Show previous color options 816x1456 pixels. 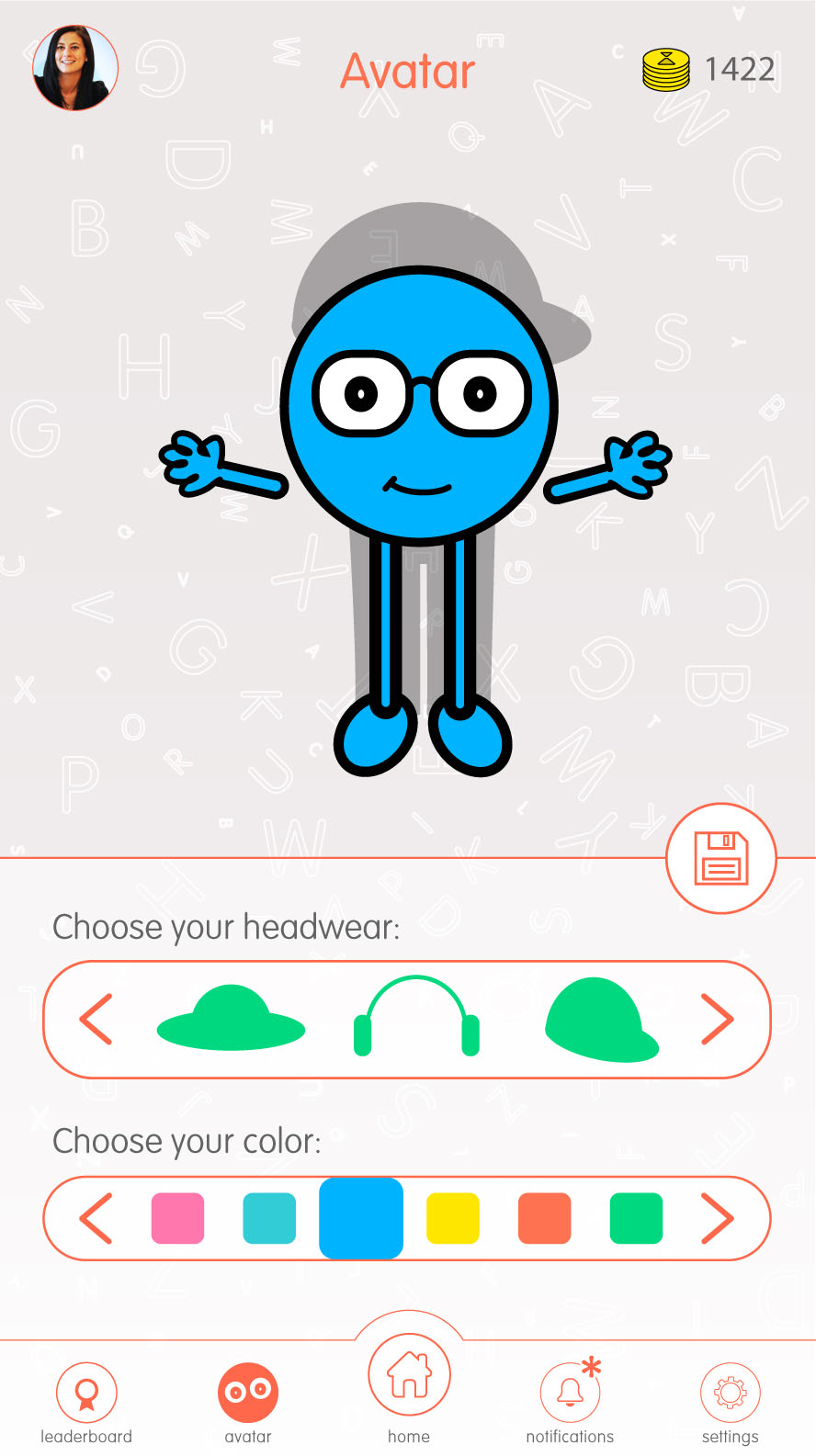pyautogui.click(x=96, y=1218)
